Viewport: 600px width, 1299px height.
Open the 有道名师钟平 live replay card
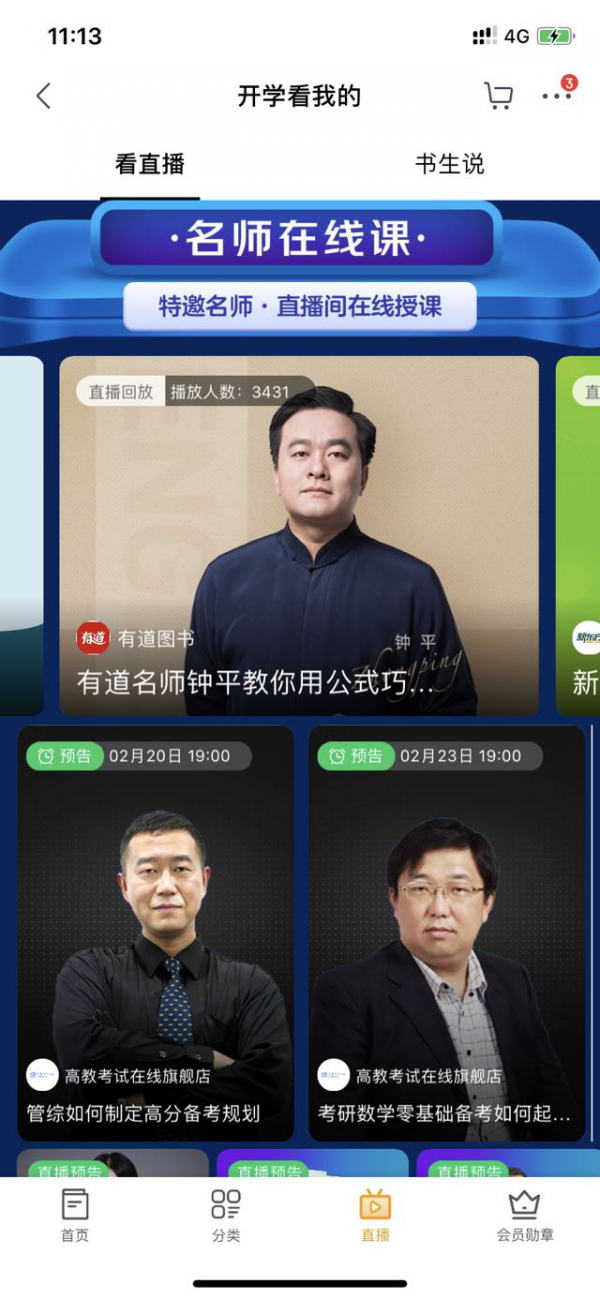[299, 535]
